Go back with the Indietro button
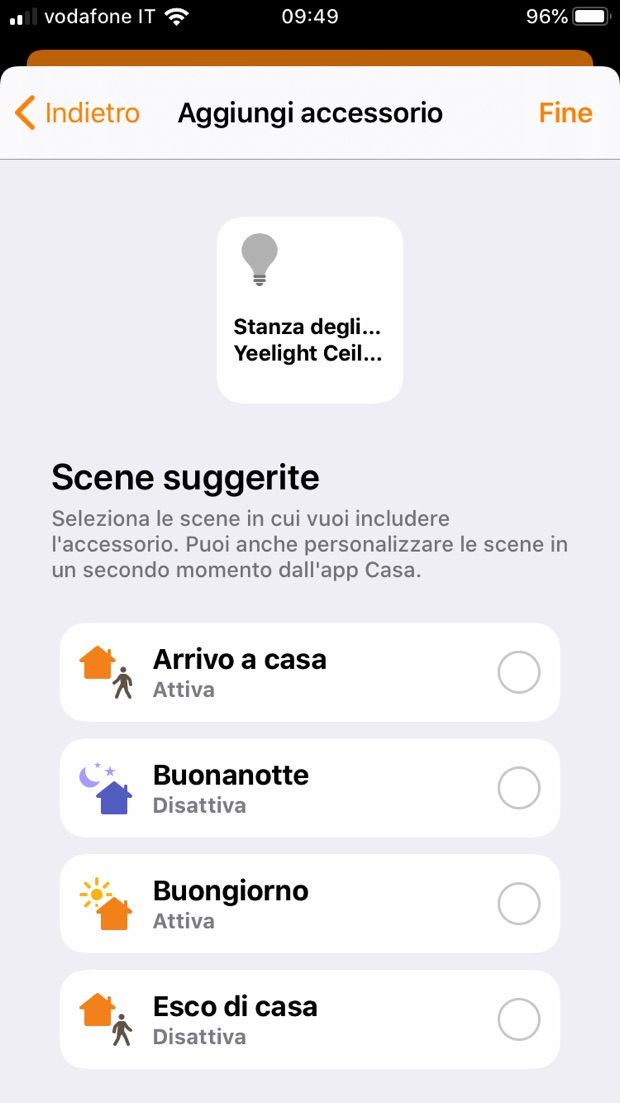 click(x=78, y=113)
